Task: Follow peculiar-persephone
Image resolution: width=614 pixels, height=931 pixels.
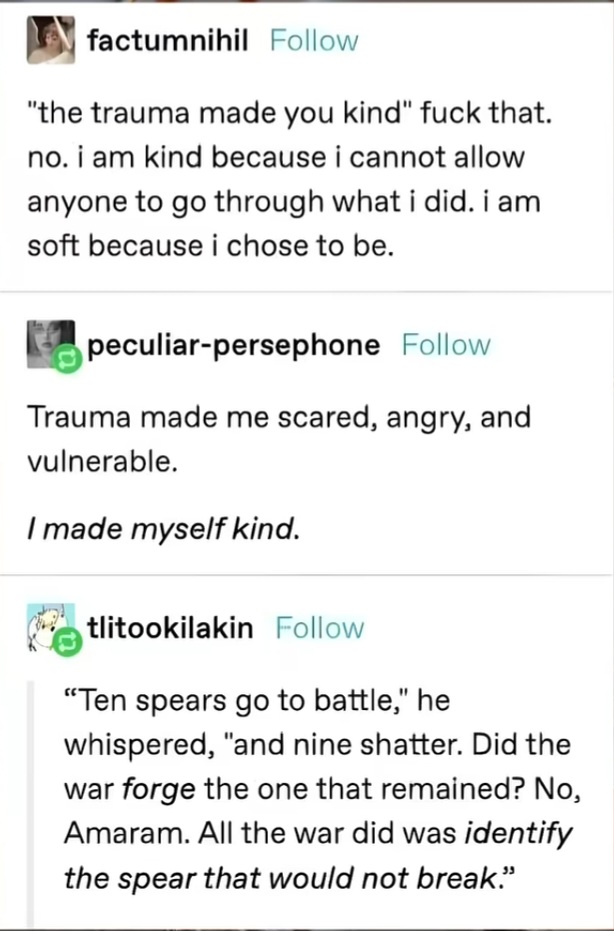Action: click(446, 345)
